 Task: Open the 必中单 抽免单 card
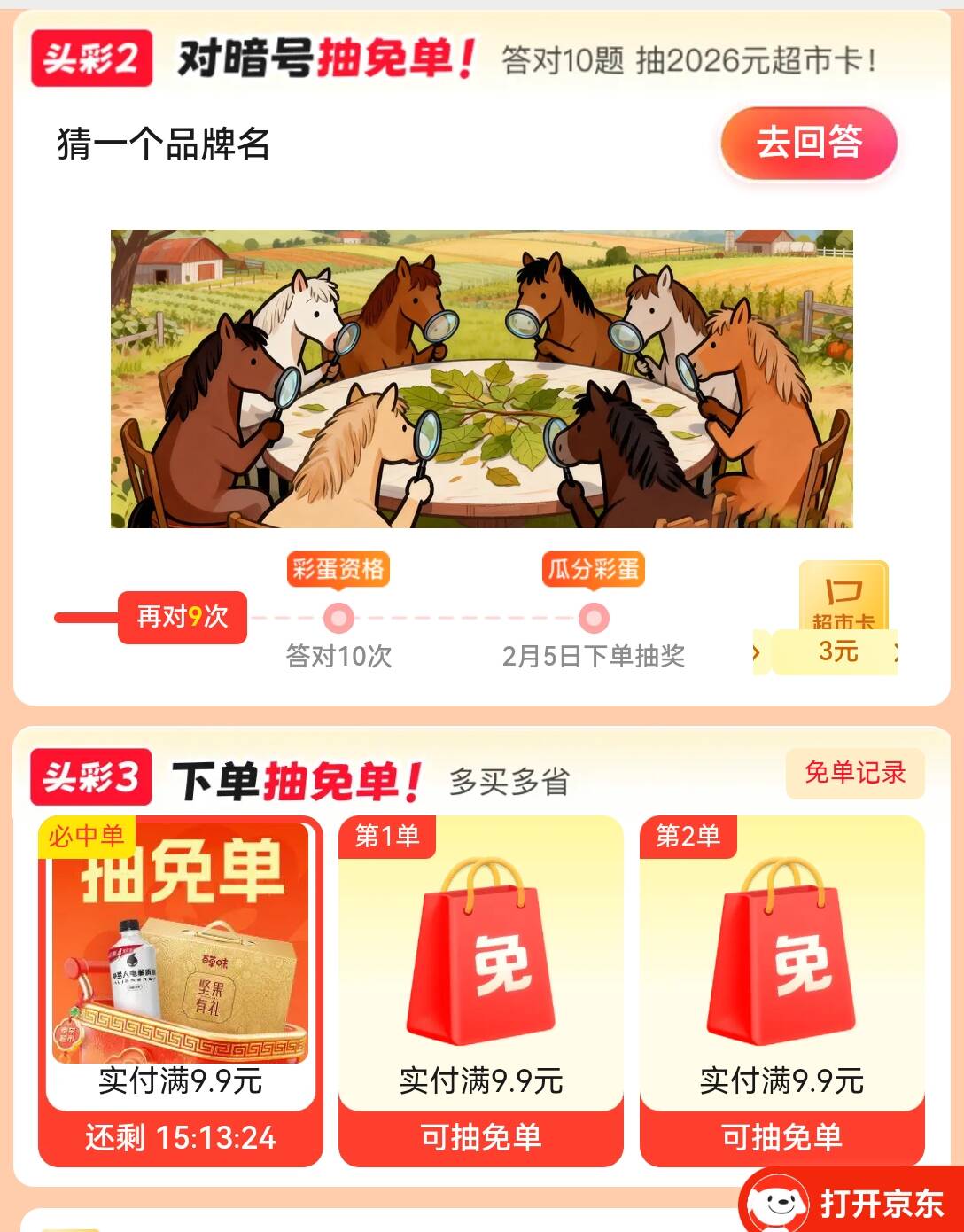click(181, 991)
